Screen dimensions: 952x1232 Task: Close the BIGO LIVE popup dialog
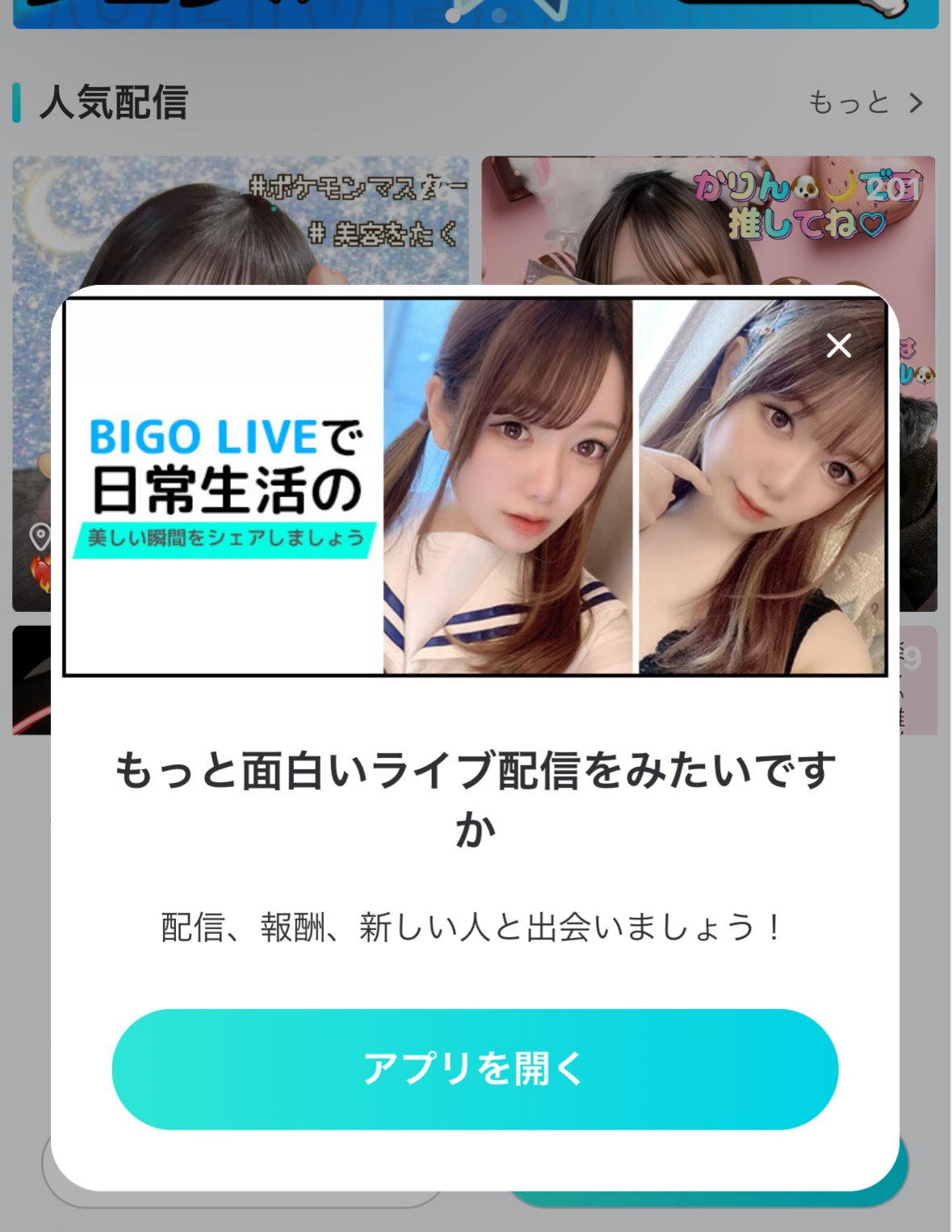point(839,346)
